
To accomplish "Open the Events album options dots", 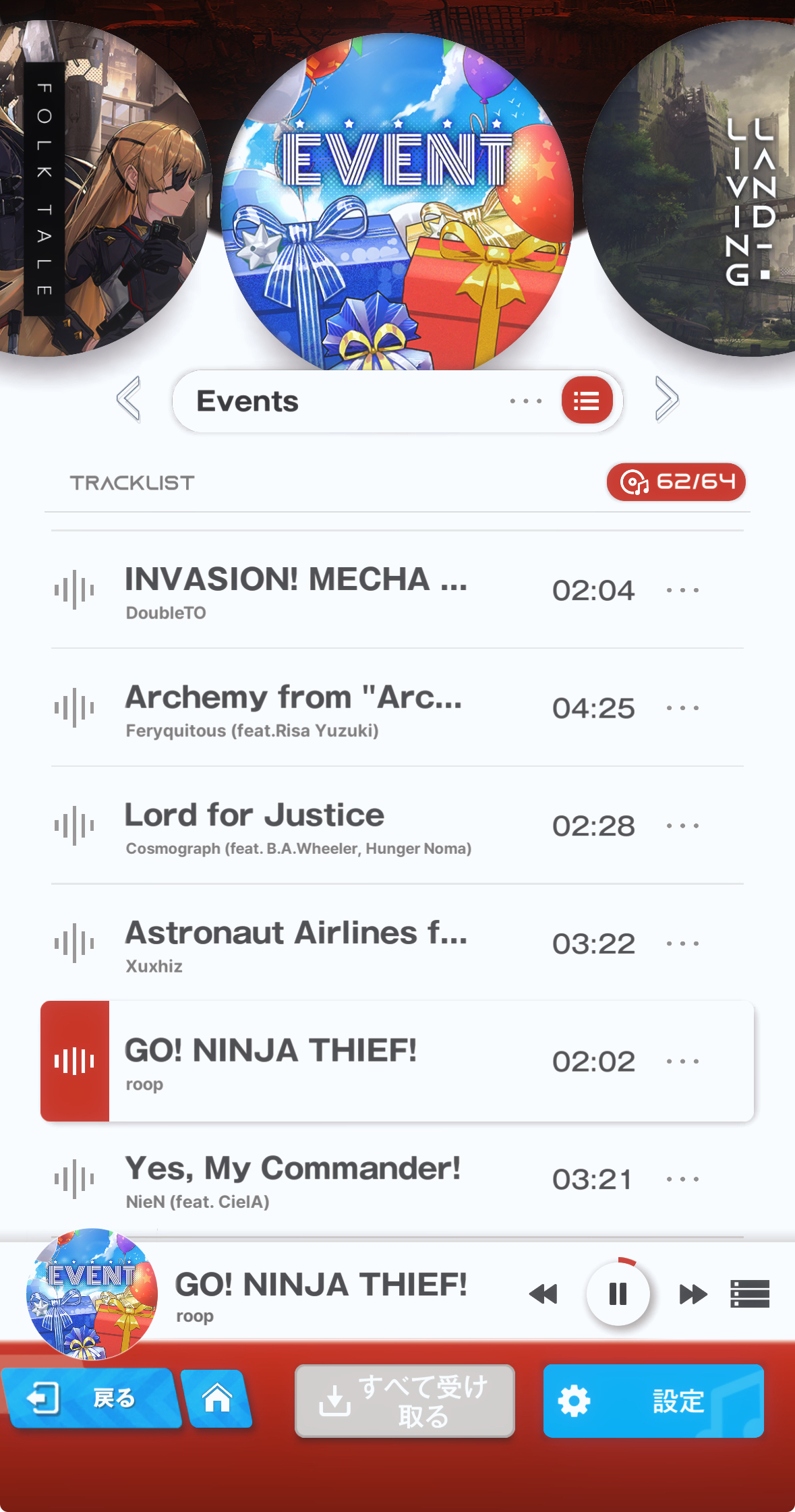I will (x=526, y=401).
